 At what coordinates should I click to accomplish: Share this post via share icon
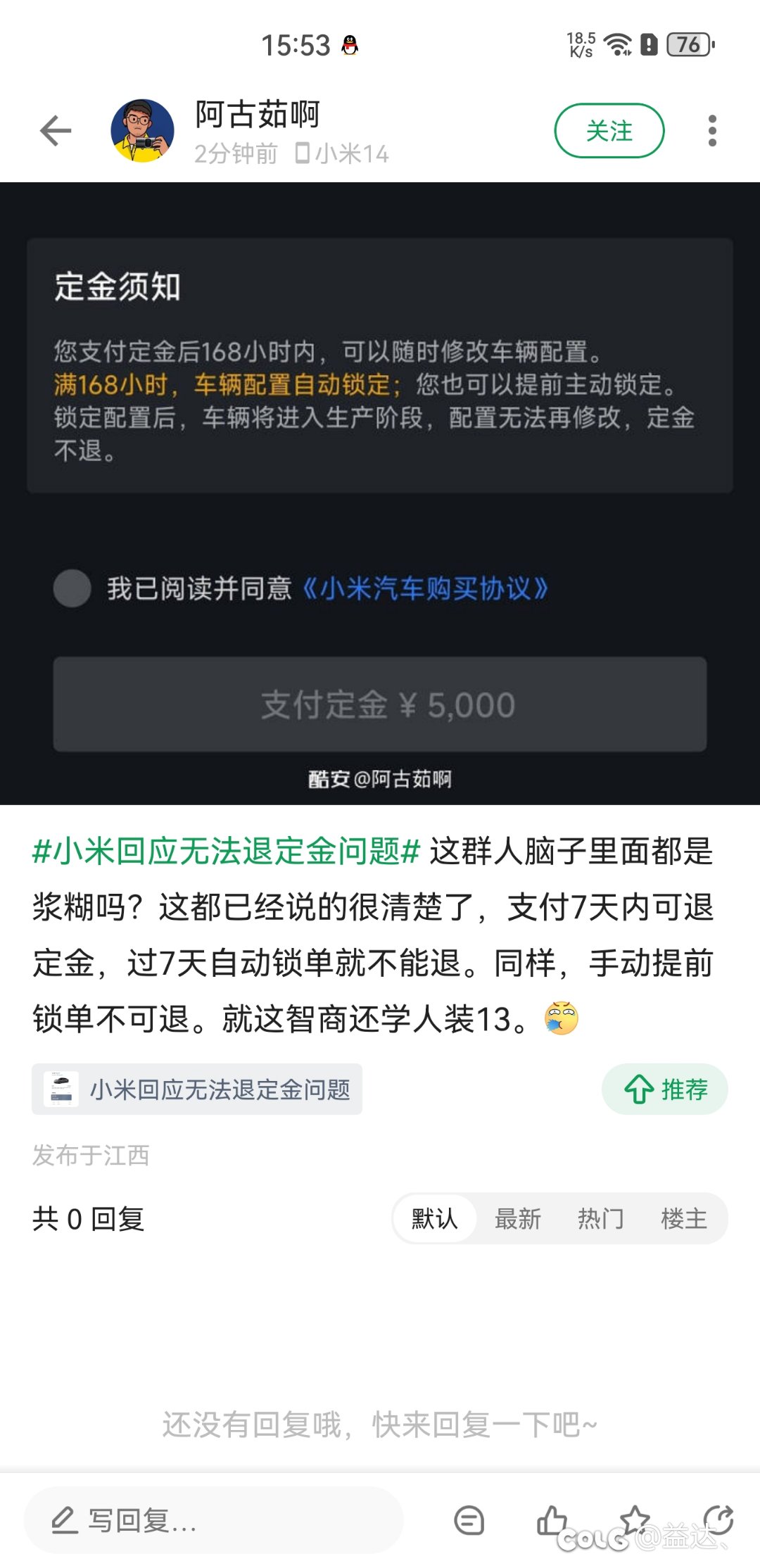tap(718, 1520)
